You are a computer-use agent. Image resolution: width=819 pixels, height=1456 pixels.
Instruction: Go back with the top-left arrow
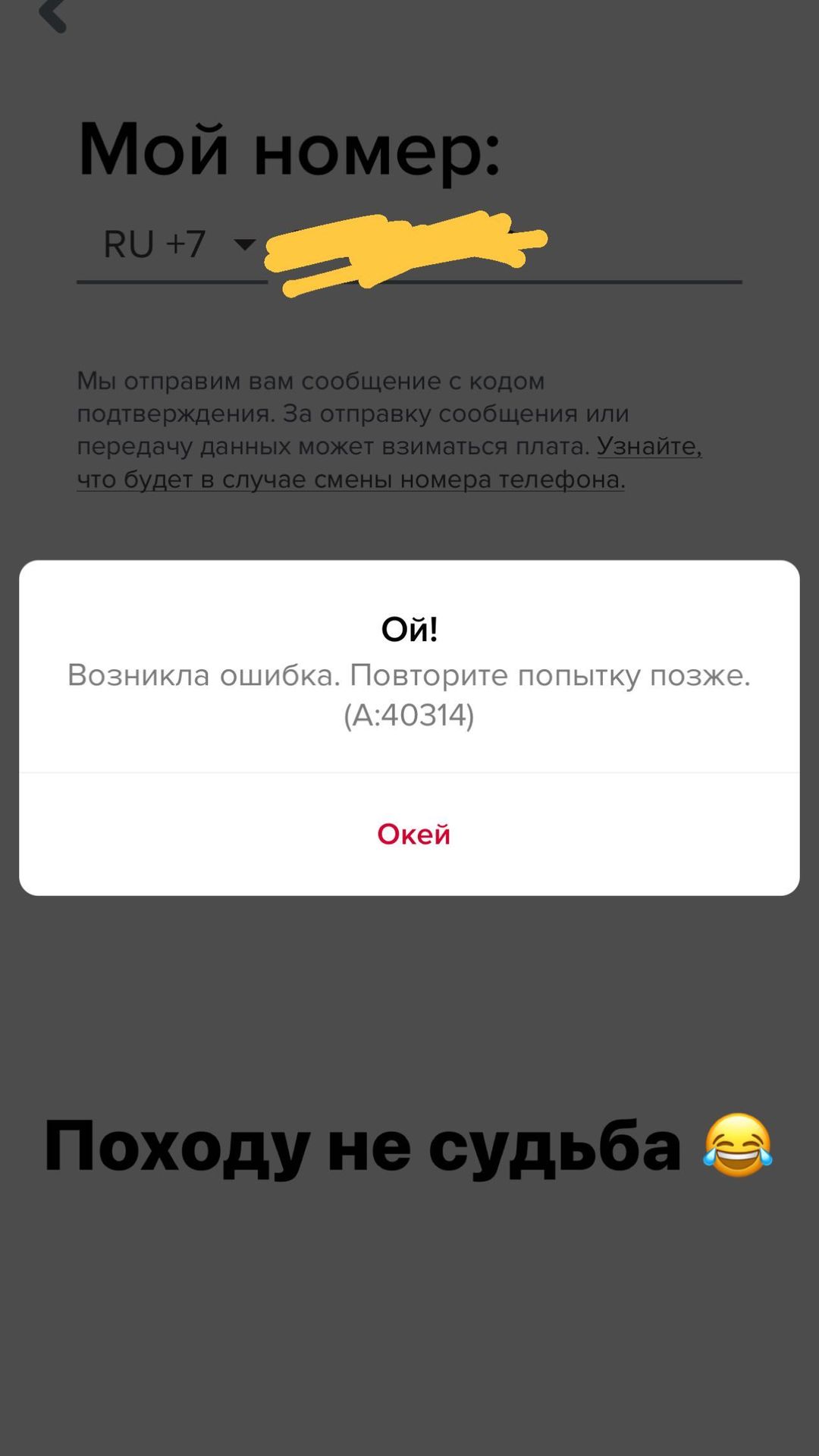53,15
